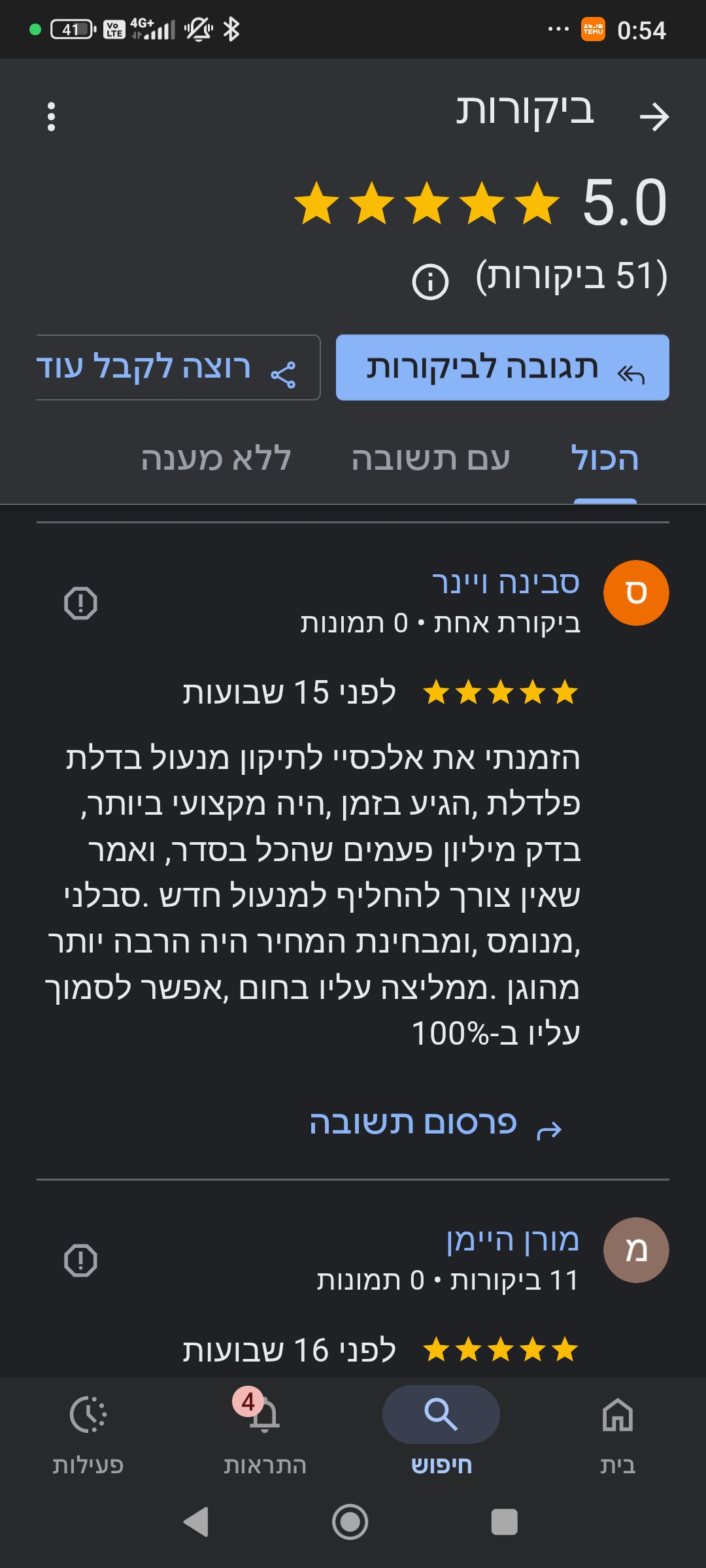
Task: Go back using the top arrow
Action: click(654, 117)
